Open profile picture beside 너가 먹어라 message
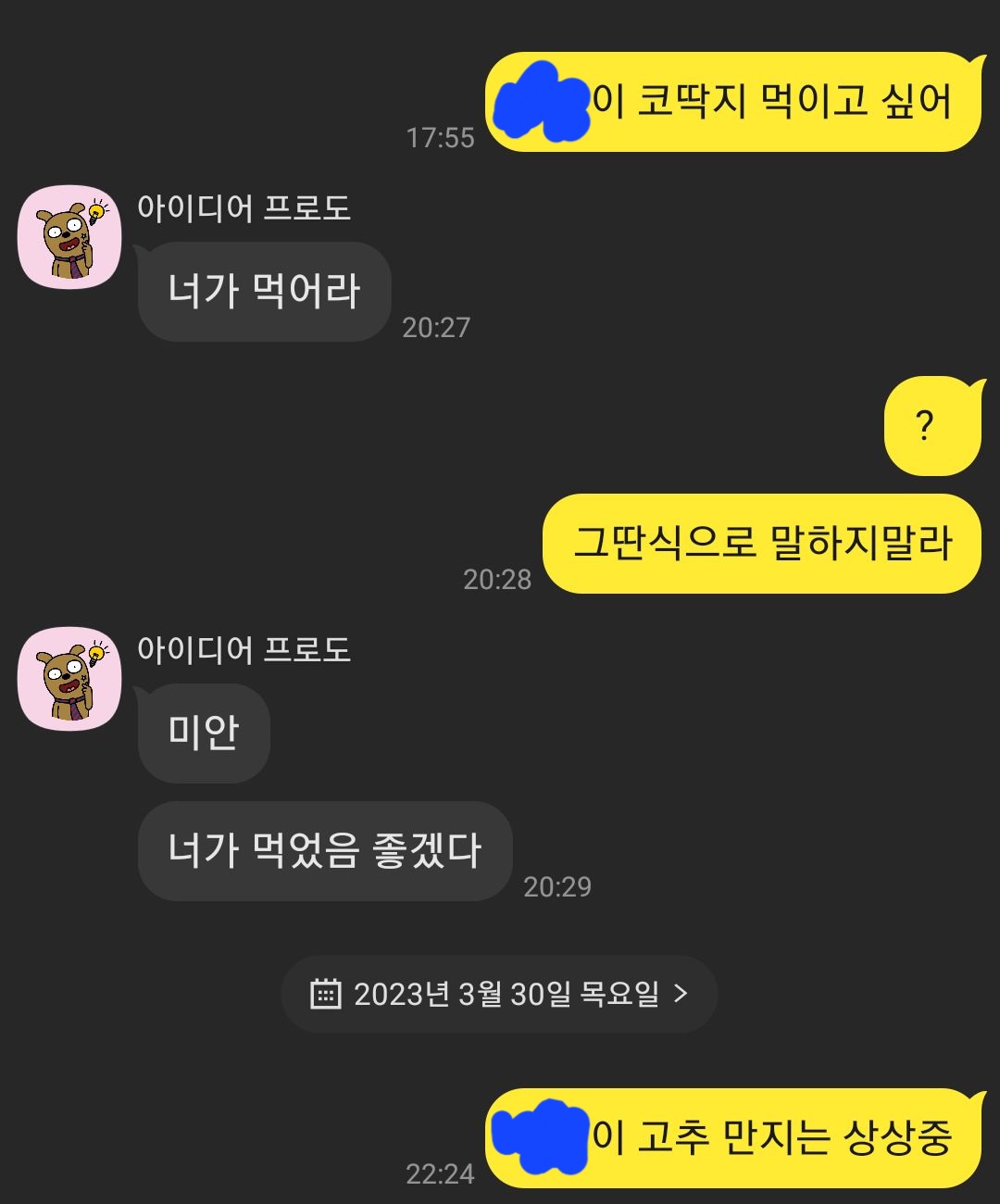Screen dimensions: 1000x1204 [x=69, y=237]
